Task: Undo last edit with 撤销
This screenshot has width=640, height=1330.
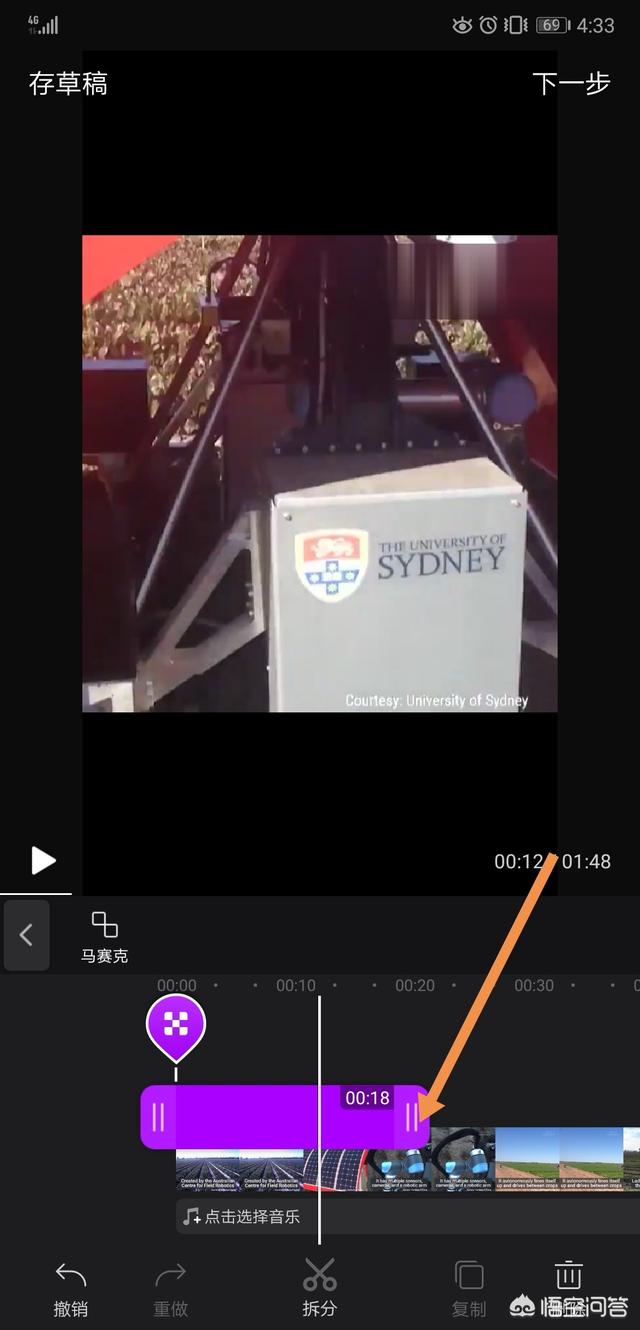Action: point(70,1287)
